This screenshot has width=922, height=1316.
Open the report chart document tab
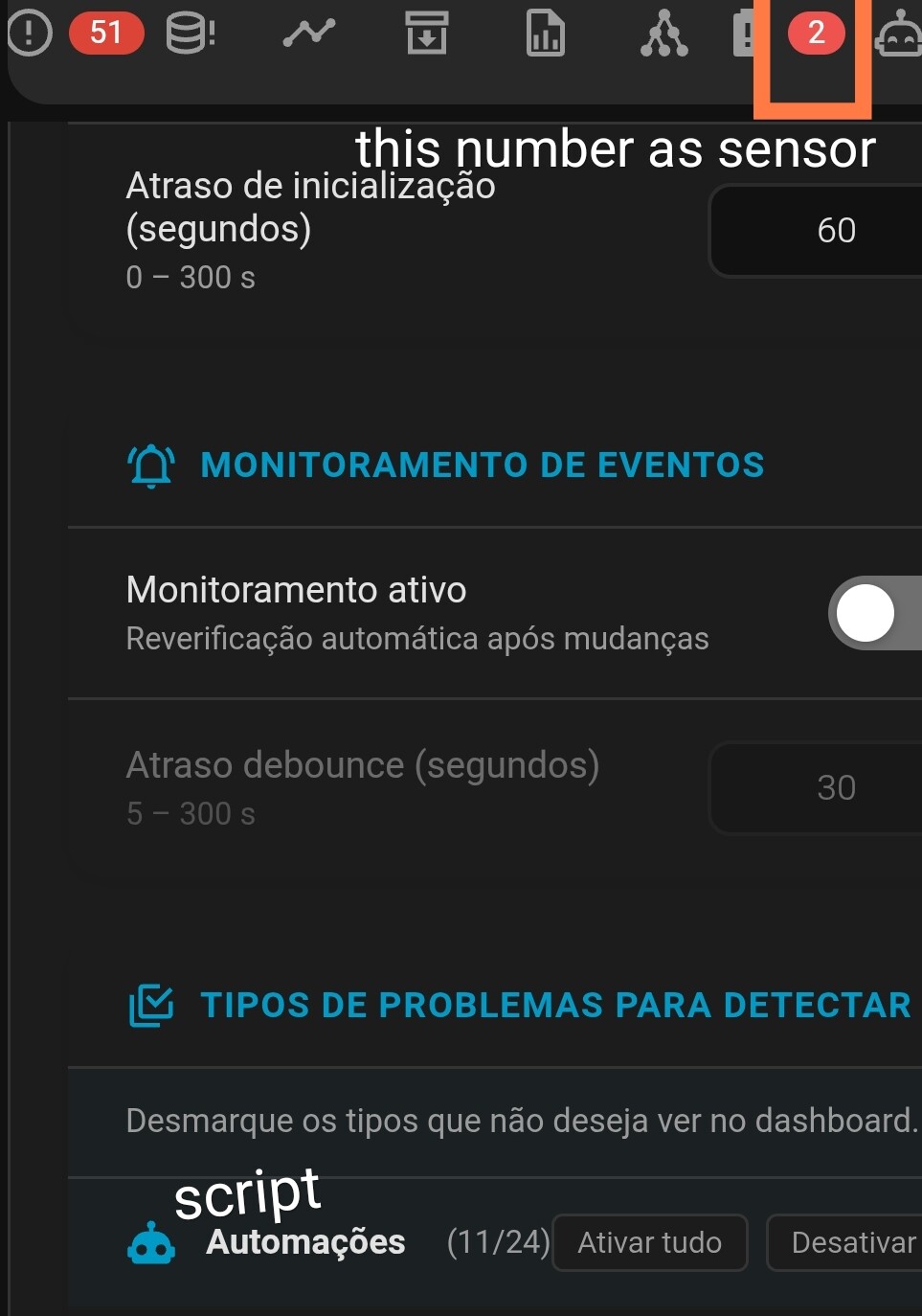coord(545,34)
